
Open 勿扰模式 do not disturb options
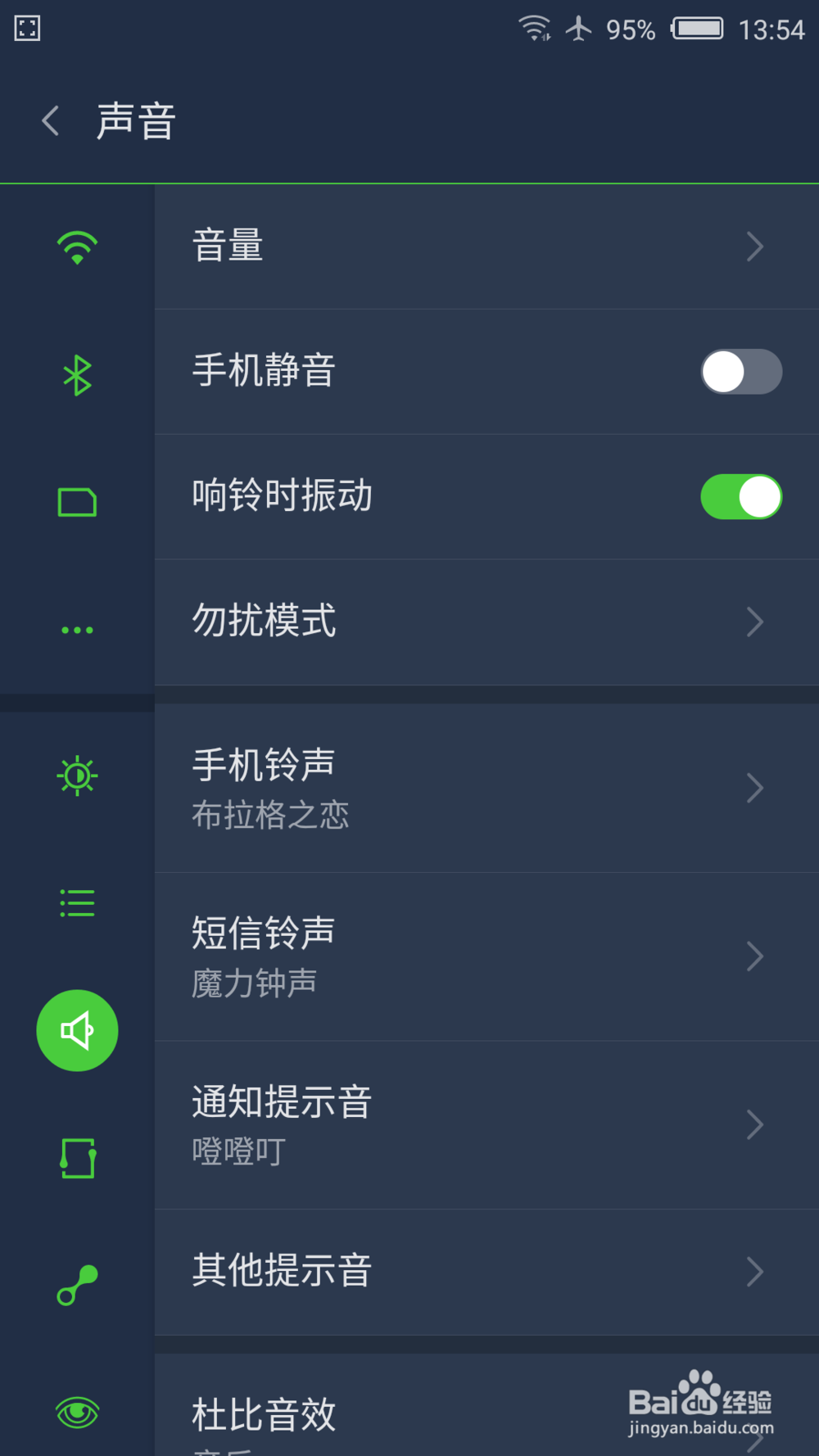[x=486, y=622]
